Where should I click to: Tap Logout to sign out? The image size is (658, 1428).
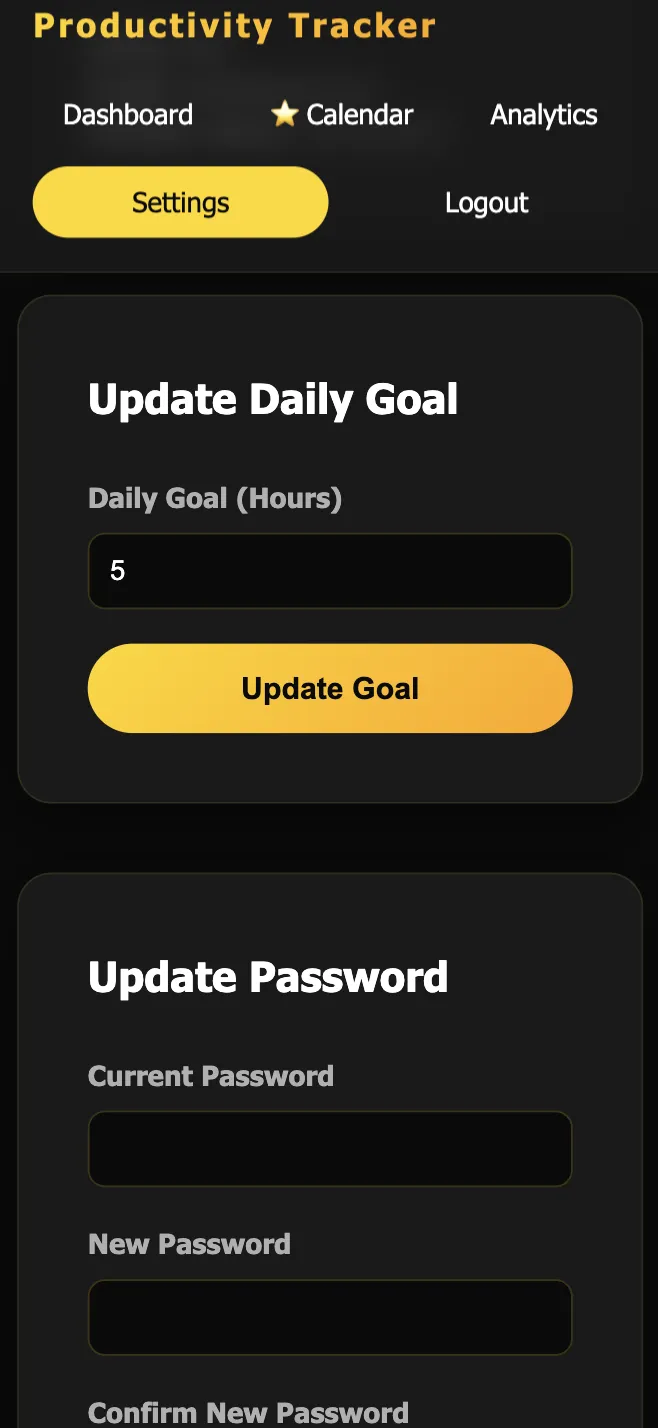tap(486, 203)
